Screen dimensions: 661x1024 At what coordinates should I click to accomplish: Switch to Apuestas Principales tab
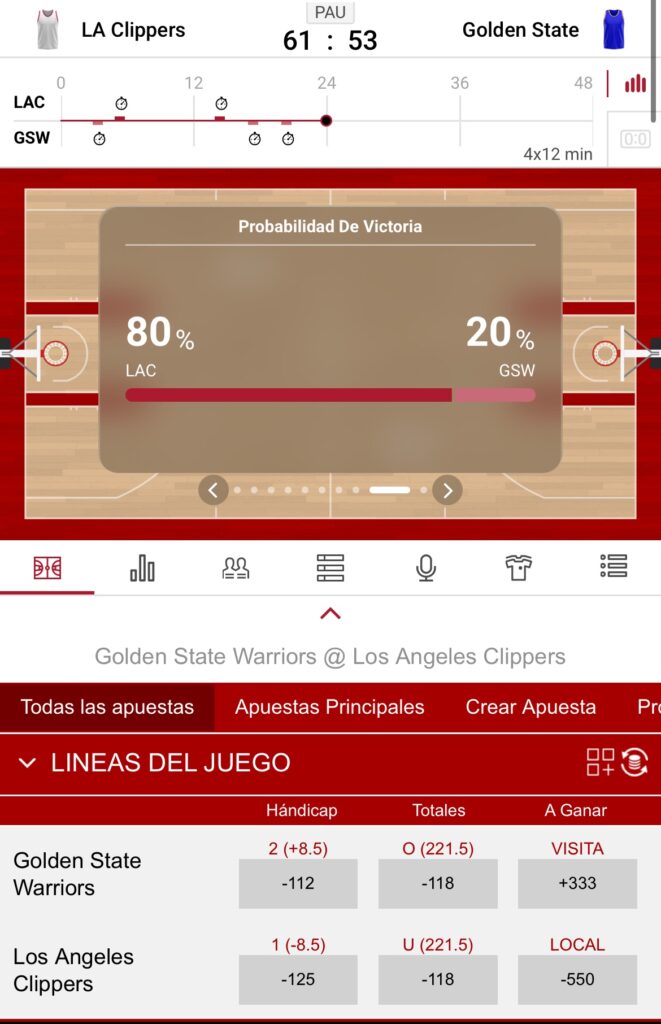click(329, 707)
